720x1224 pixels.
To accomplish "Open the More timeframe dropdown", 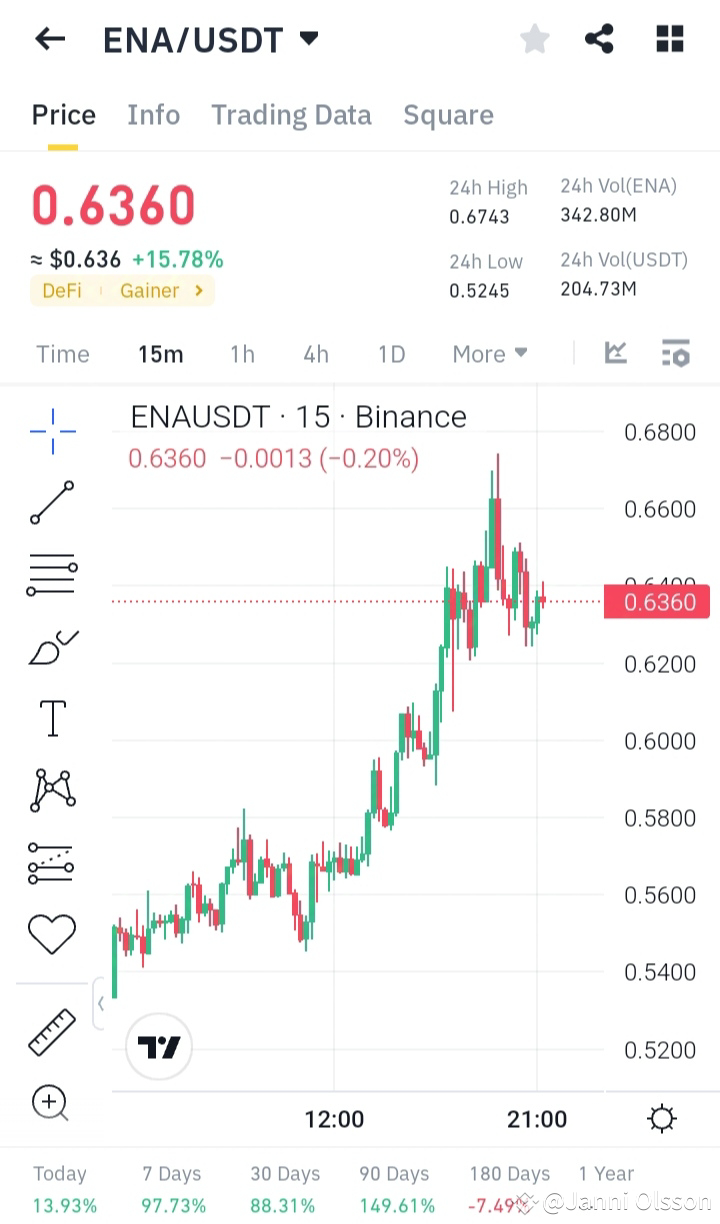I will [489, 353].
